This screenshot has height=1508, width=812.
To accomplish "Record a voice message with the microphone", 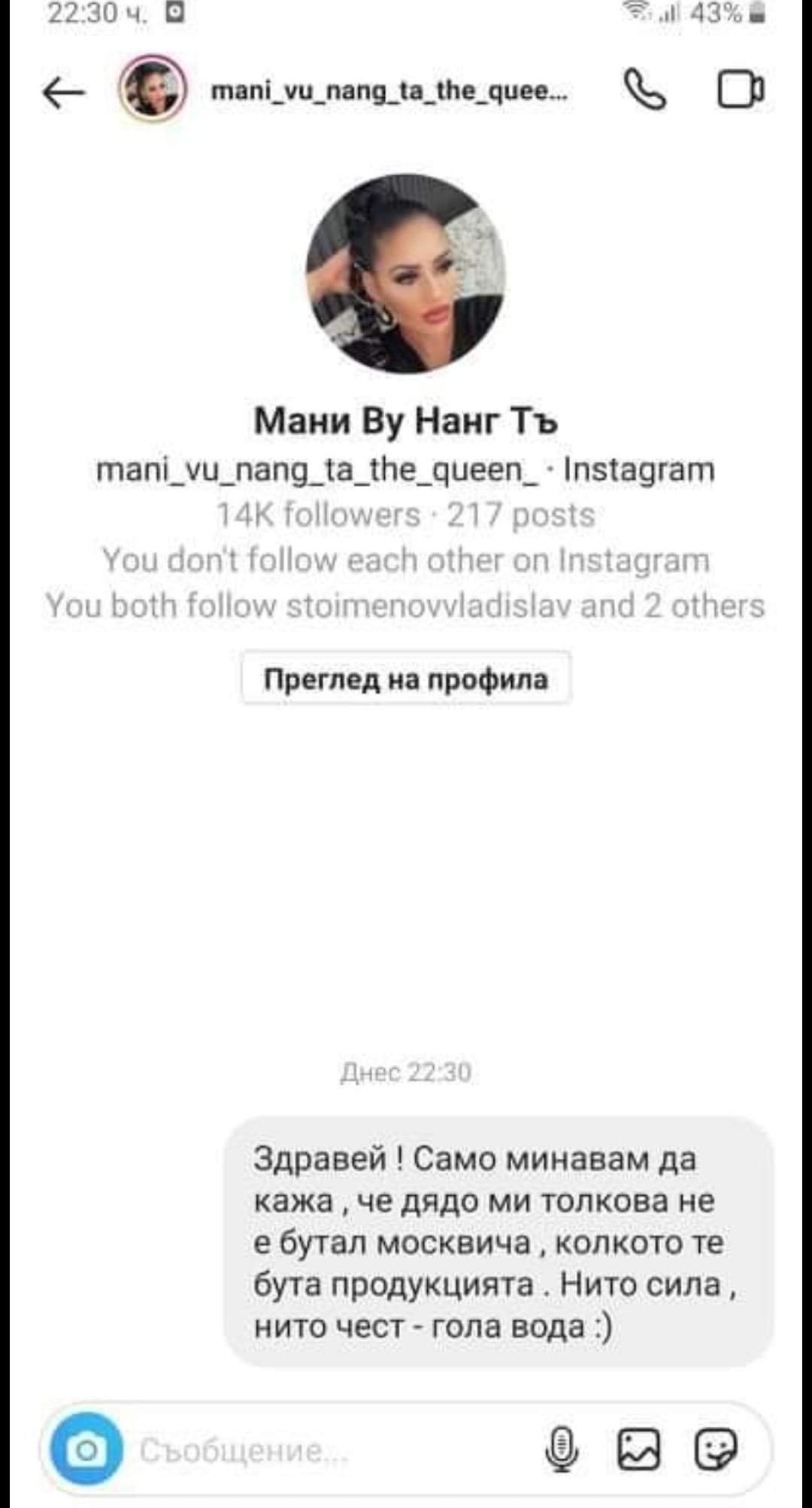I will pos(561,1449).
